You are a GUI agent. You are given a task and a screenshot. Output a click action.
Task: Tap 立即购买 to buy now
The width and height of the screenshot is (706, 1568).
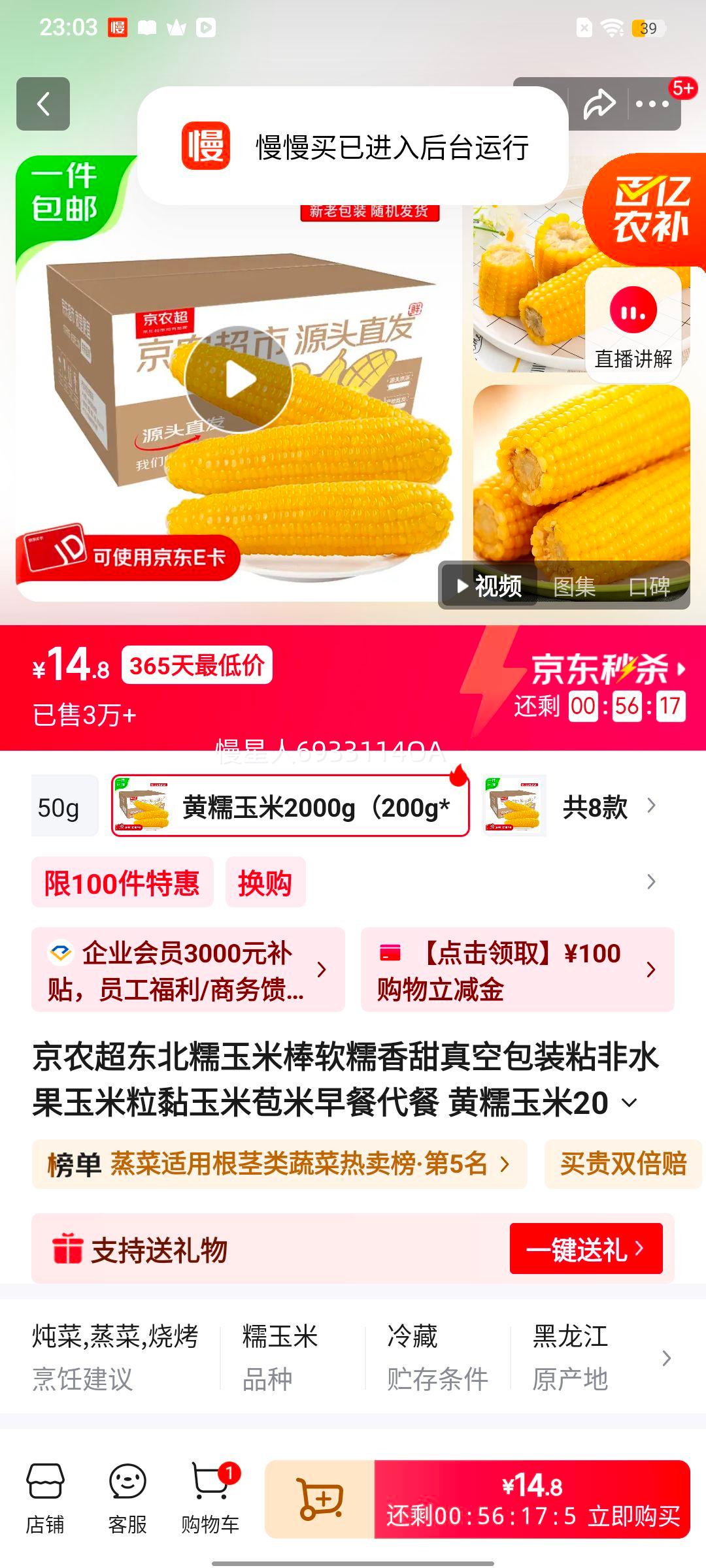tap(532, 1499)
